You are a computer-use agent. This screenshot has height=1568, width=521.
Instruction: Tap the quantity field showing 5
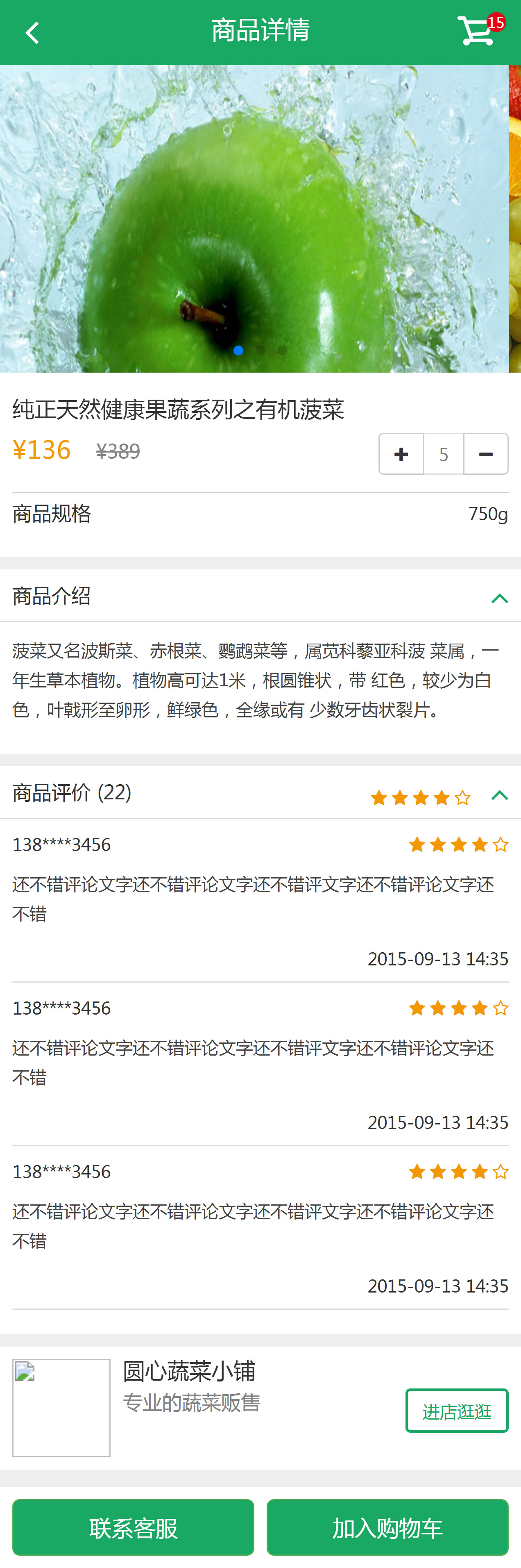(x=443, y=454)
